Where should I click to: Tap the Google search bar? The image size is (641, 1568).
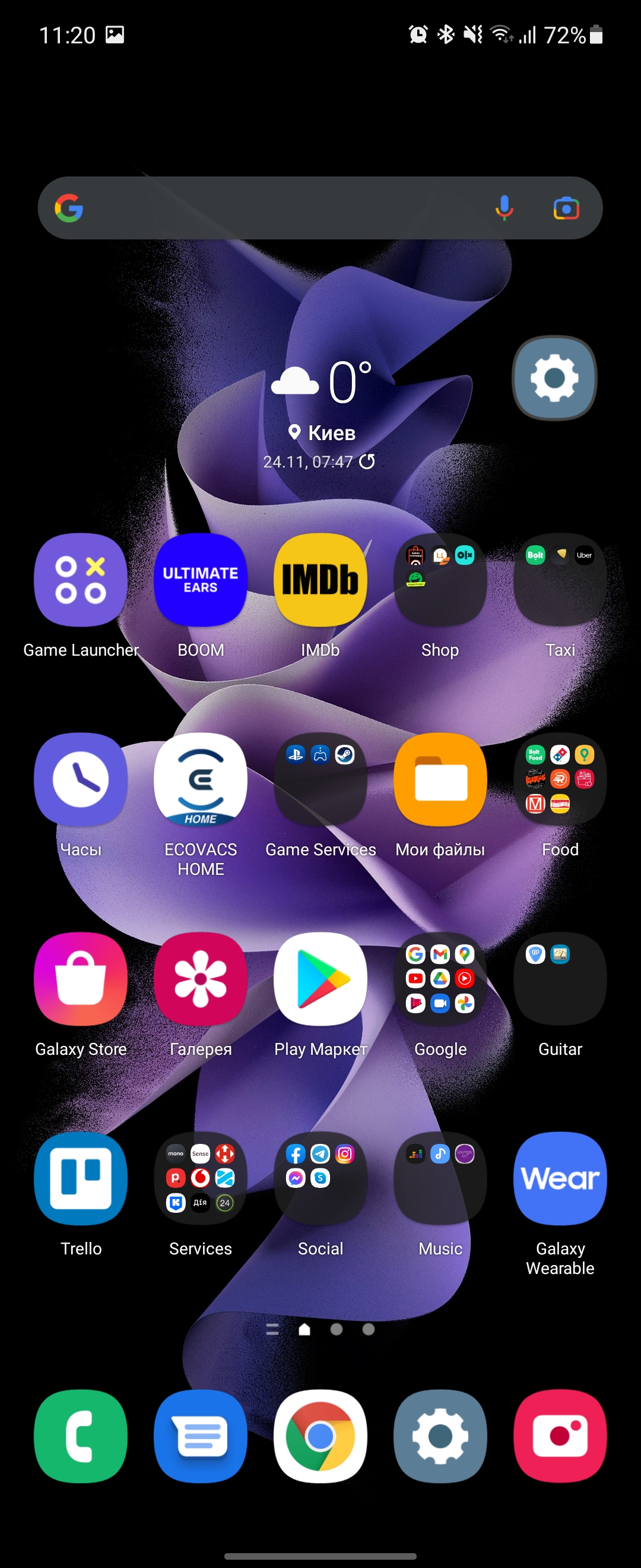coord(280,208)
